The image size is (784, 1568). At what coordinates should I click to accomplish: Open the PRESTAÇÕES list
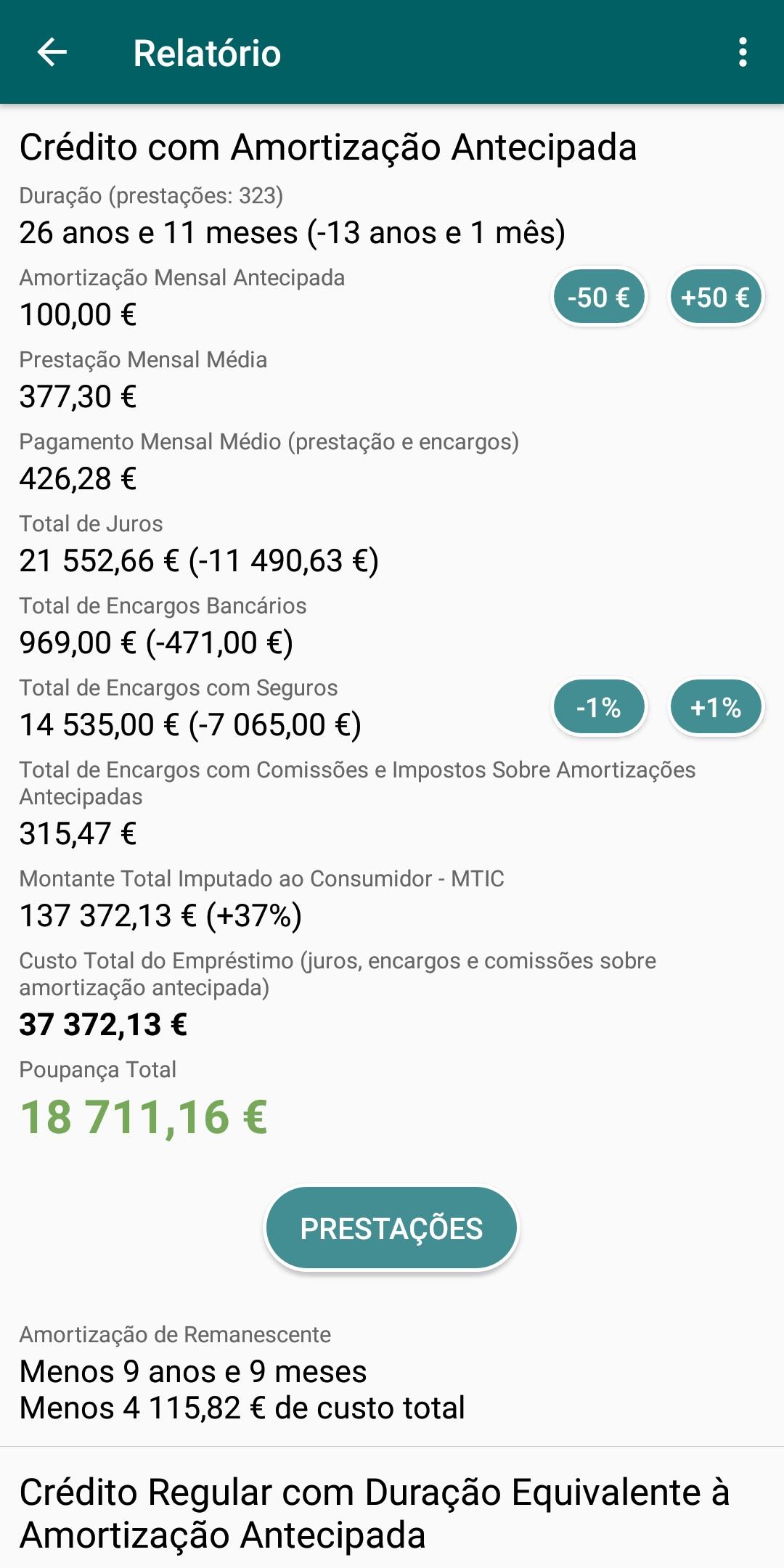point(391,1228)
